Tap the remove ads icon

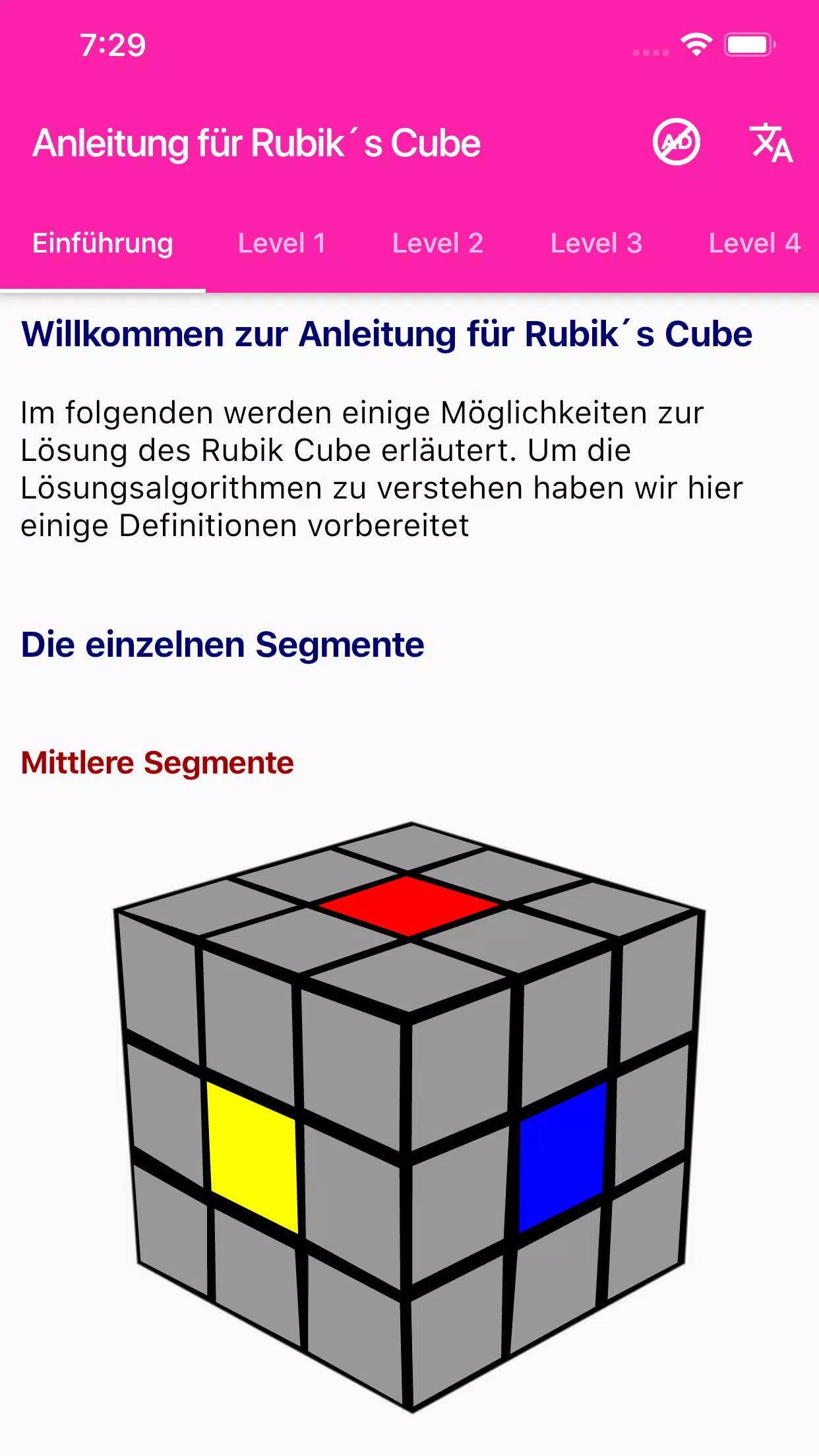pos(676,142)
